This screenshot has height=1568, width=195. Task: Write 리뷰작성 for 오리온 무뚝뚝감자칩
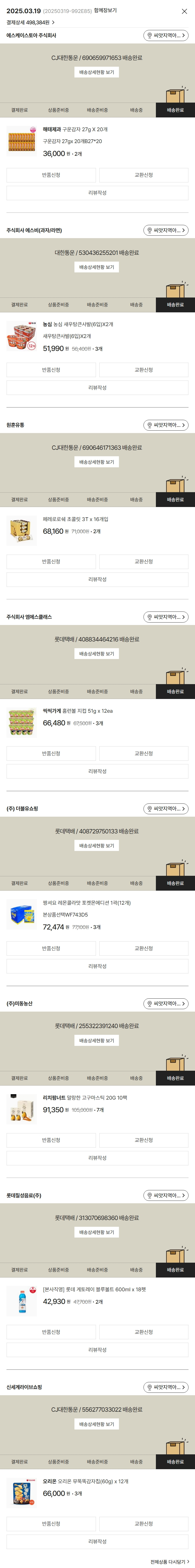tap(97, 1541)
